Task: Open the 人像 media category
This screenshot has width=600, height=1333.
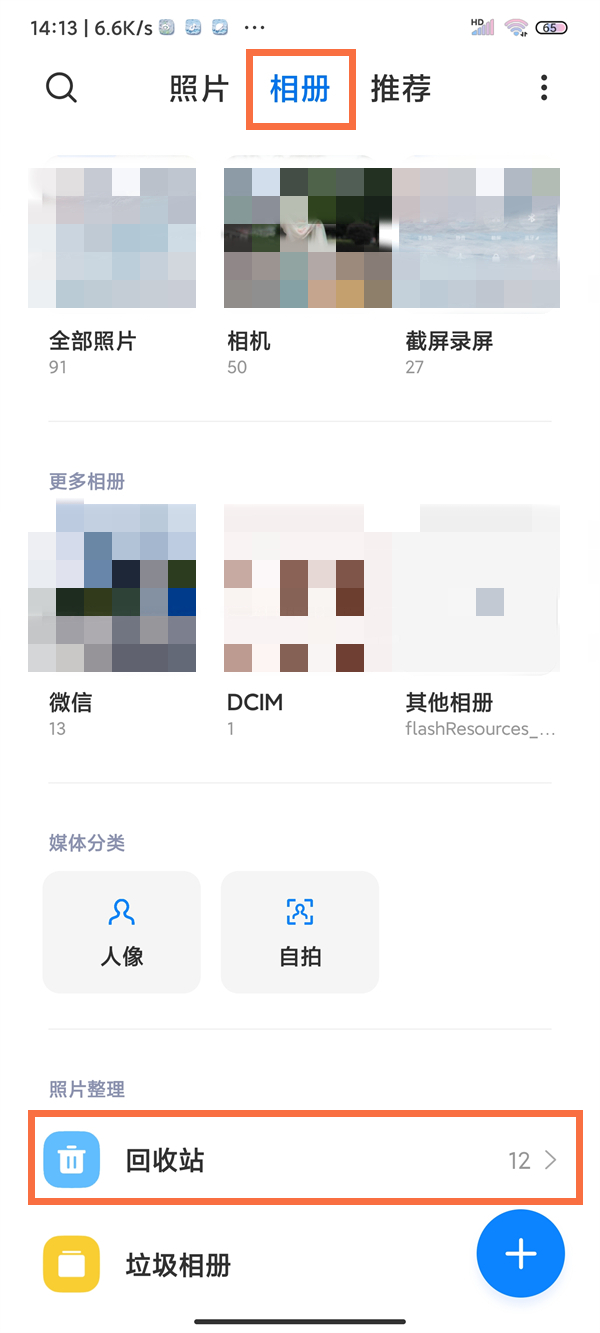Action: coord(122,932)
